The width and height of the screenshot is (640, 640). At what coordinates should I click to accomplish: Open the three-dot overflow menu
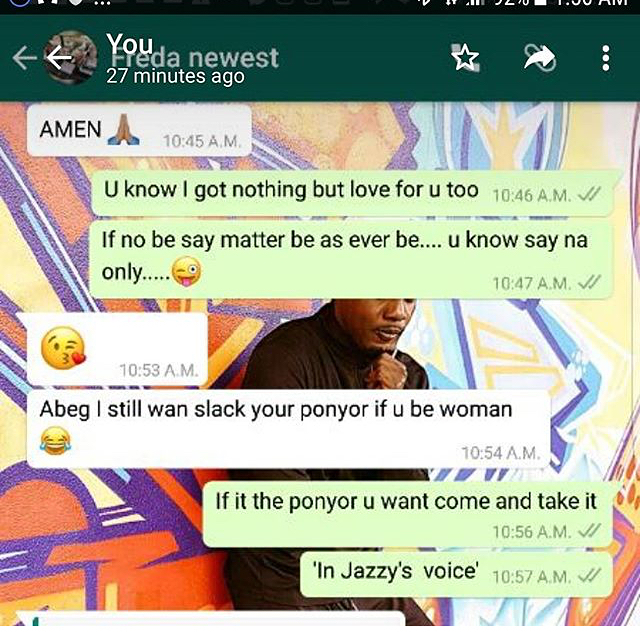pyautogui.click(x=605, y=58)
